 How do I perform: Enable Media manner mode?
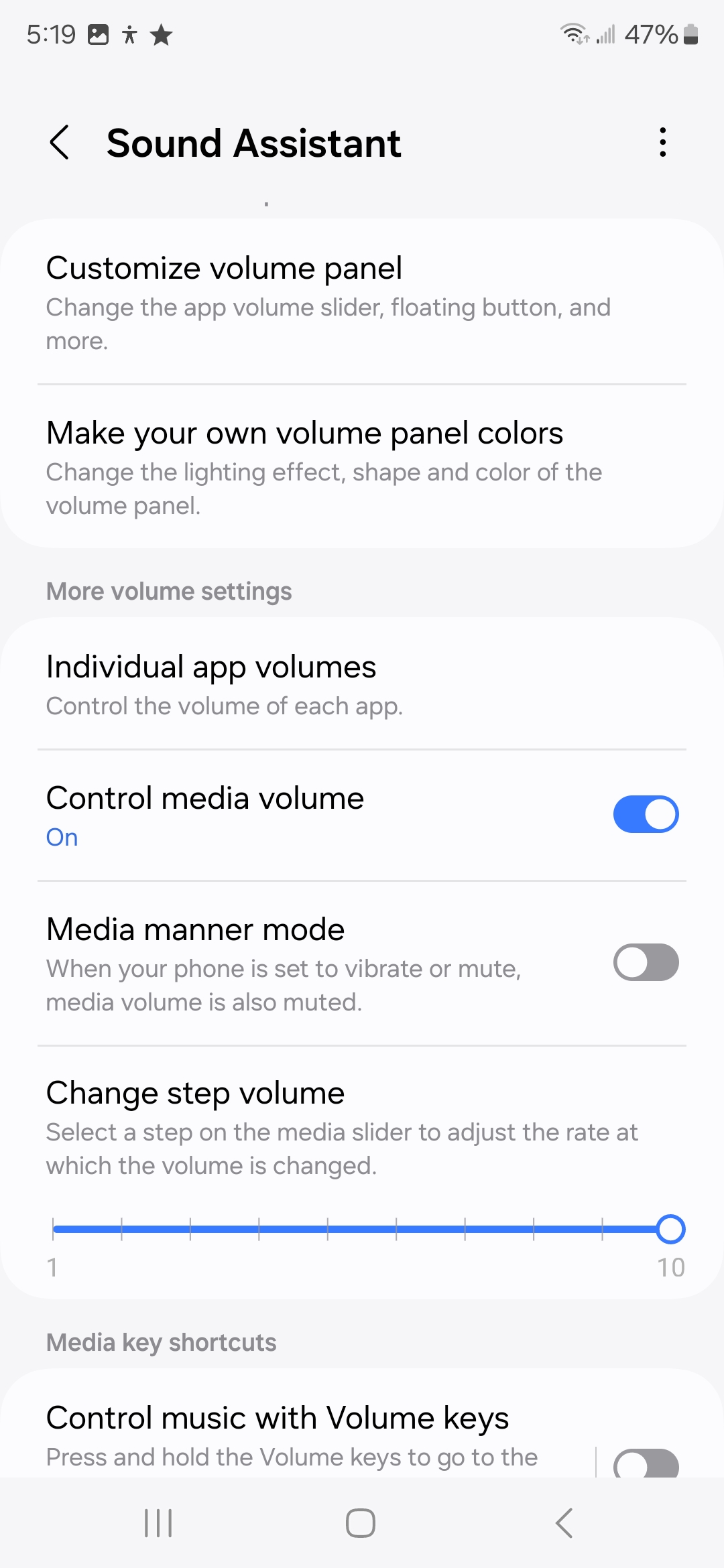click(646, 962)
